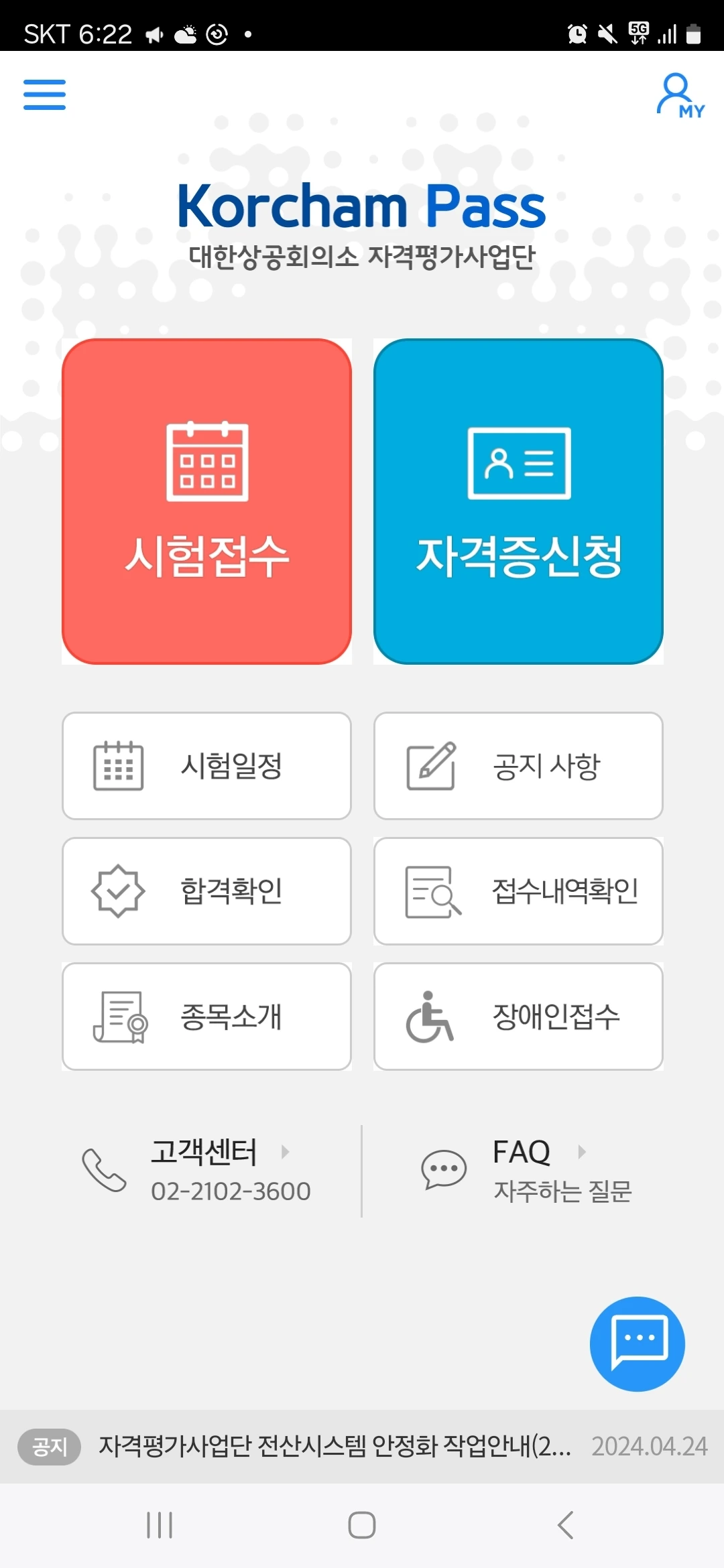
Task: Select 장애인접수 registration option
Action: 518,1017
